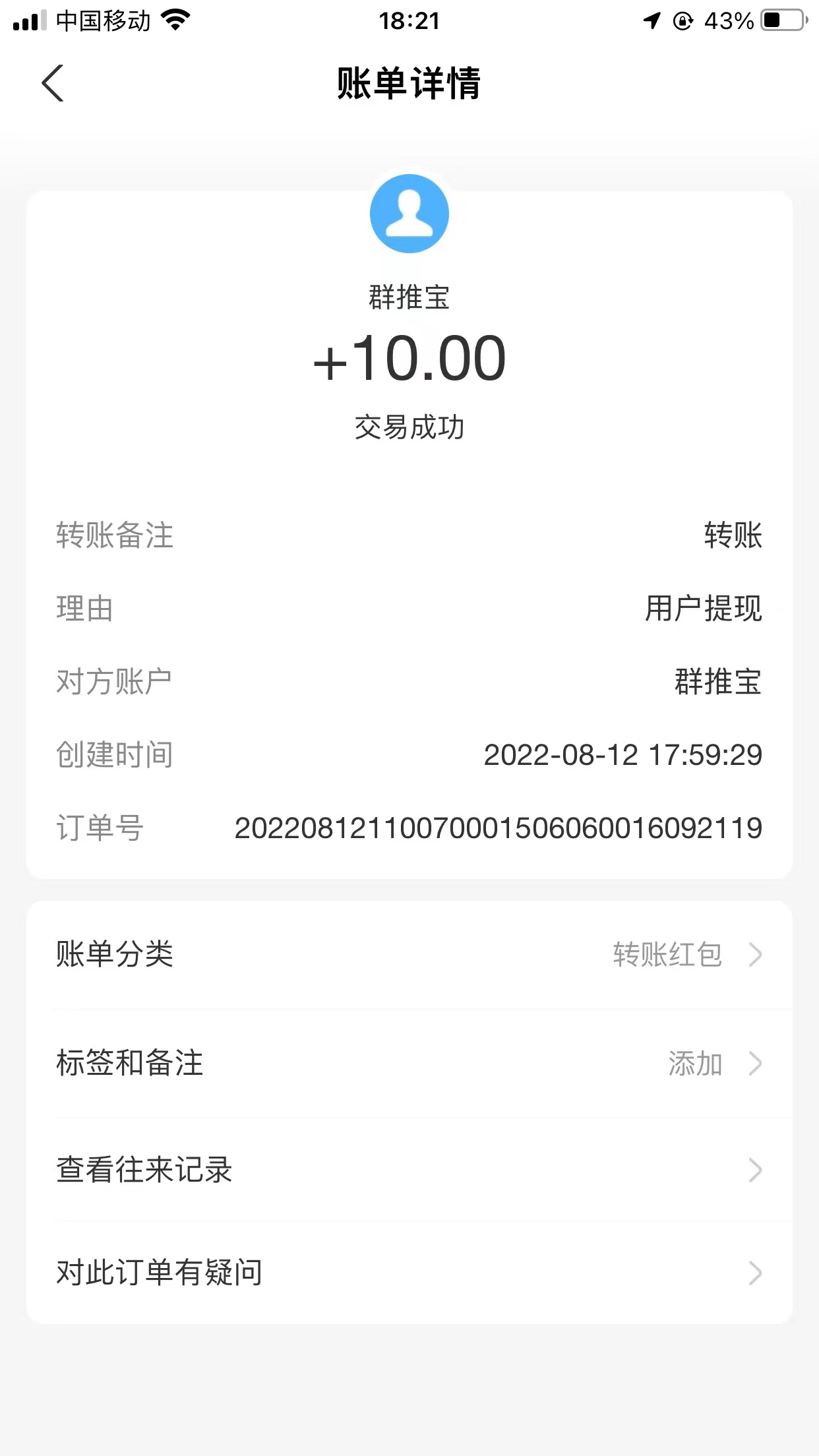Tap the 交易成功 status text
The image size is (819, 1456).
pos(409,426)
